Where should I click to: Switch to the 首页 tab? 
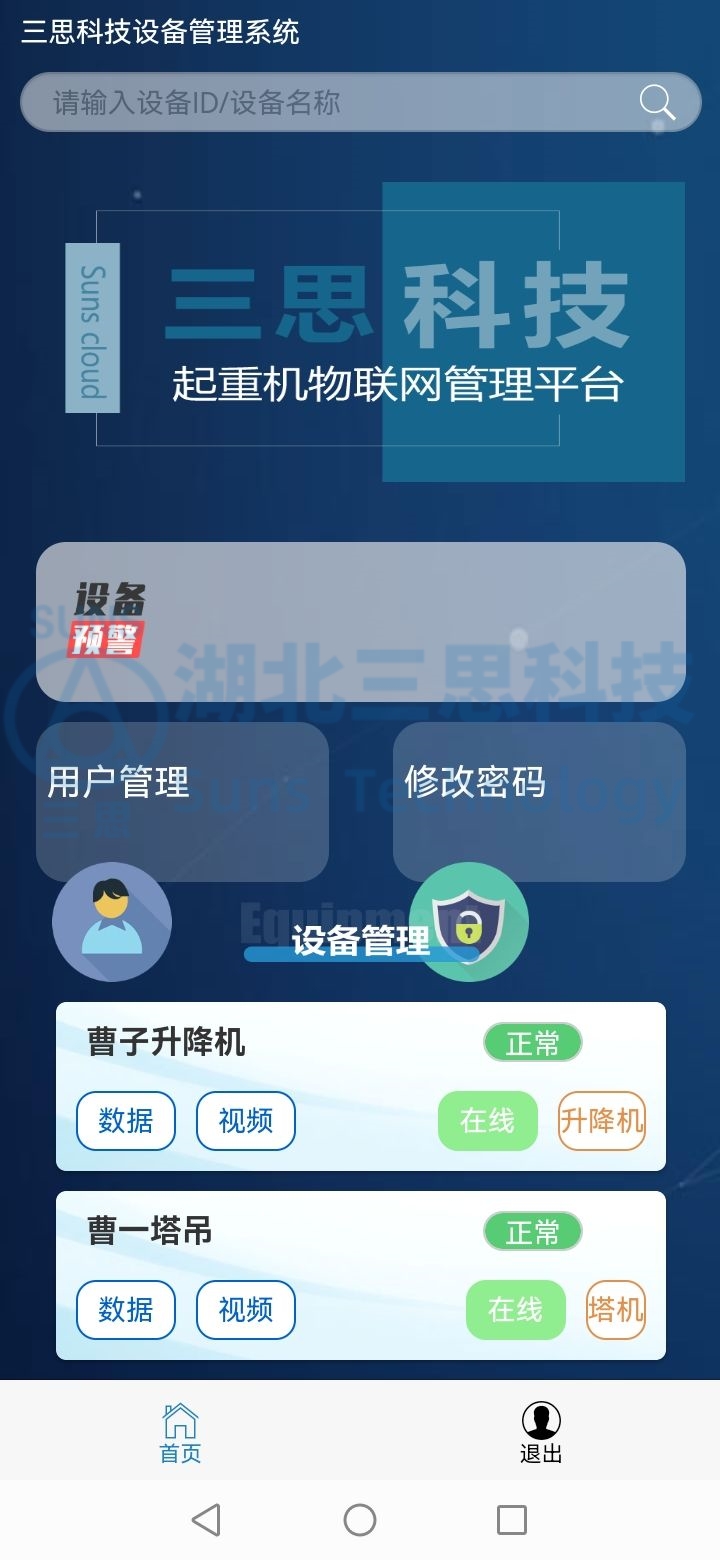[180, 1432]
